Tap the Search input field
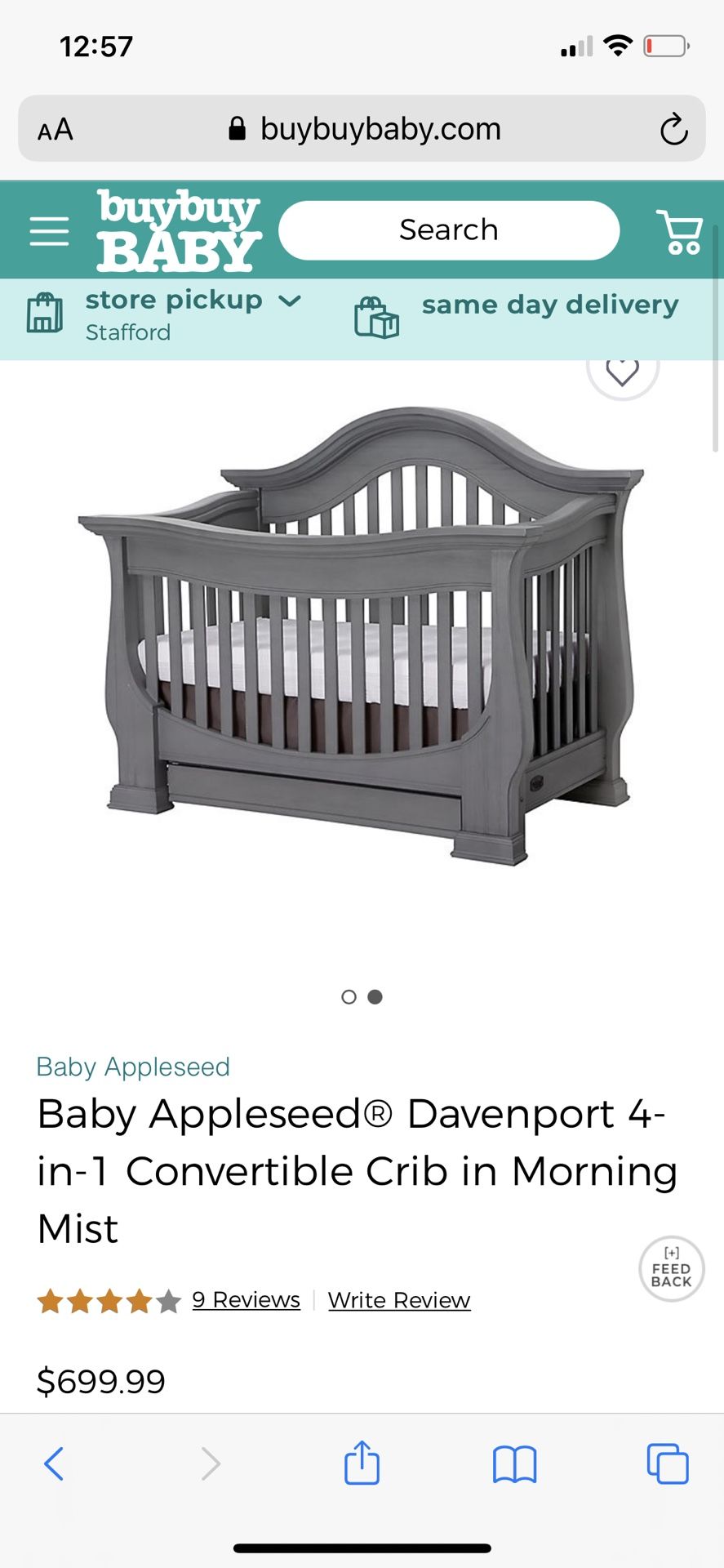The width and height of the screenshot is (724, 1568). [449, 229]
